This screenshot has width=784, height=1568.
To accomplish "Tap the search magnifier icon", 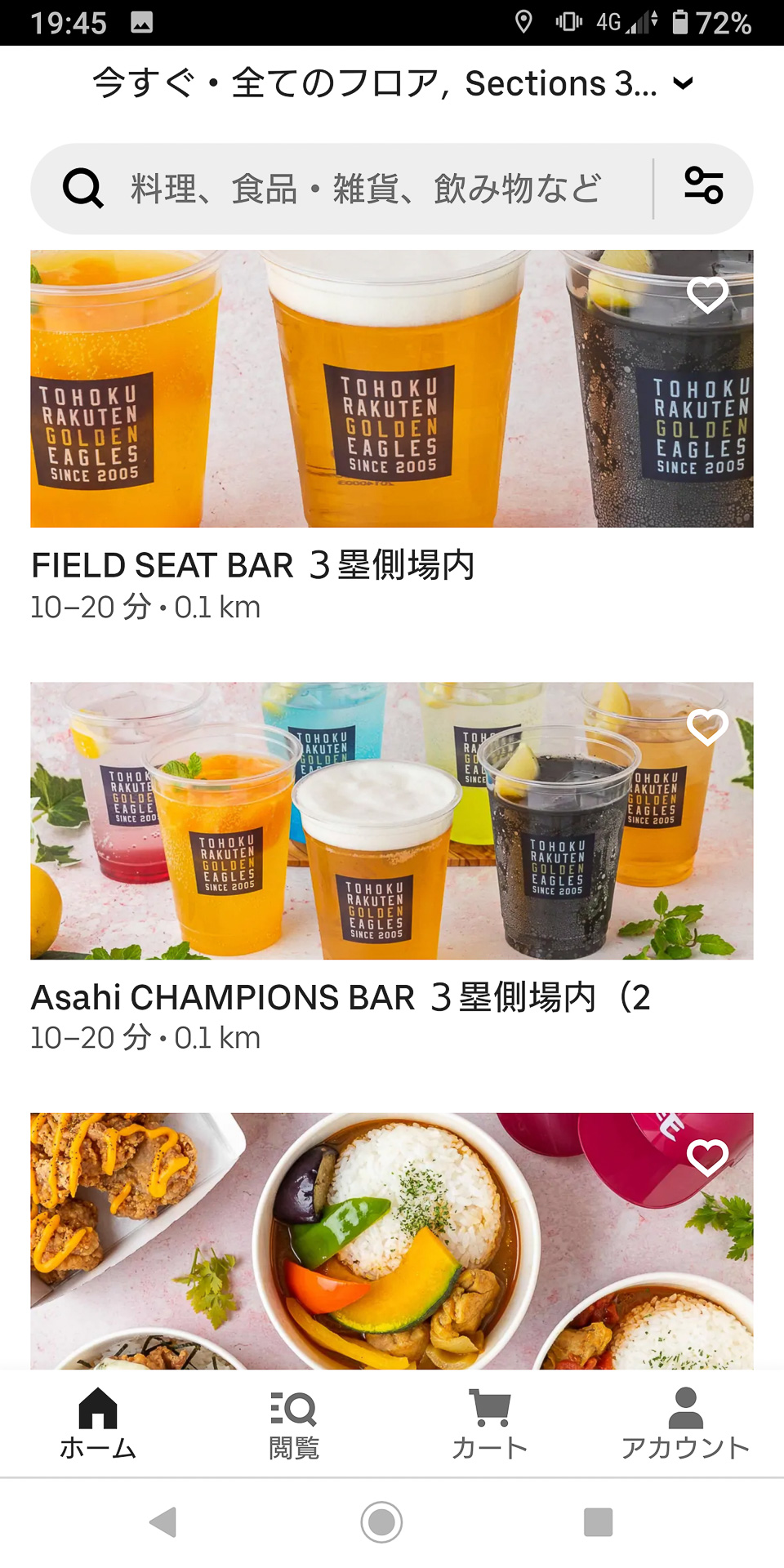I will [82, 189].
